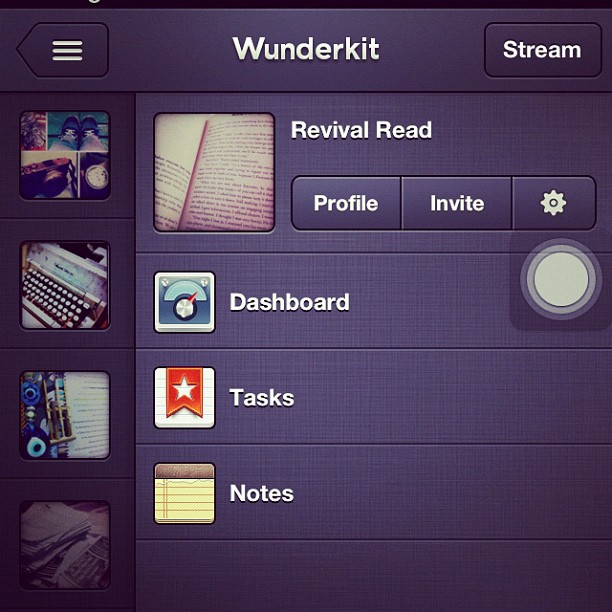This screenshot has width=612, height=612.
Task: Select the beads and notebook workspace thumbnail
Action: (65, 415)
